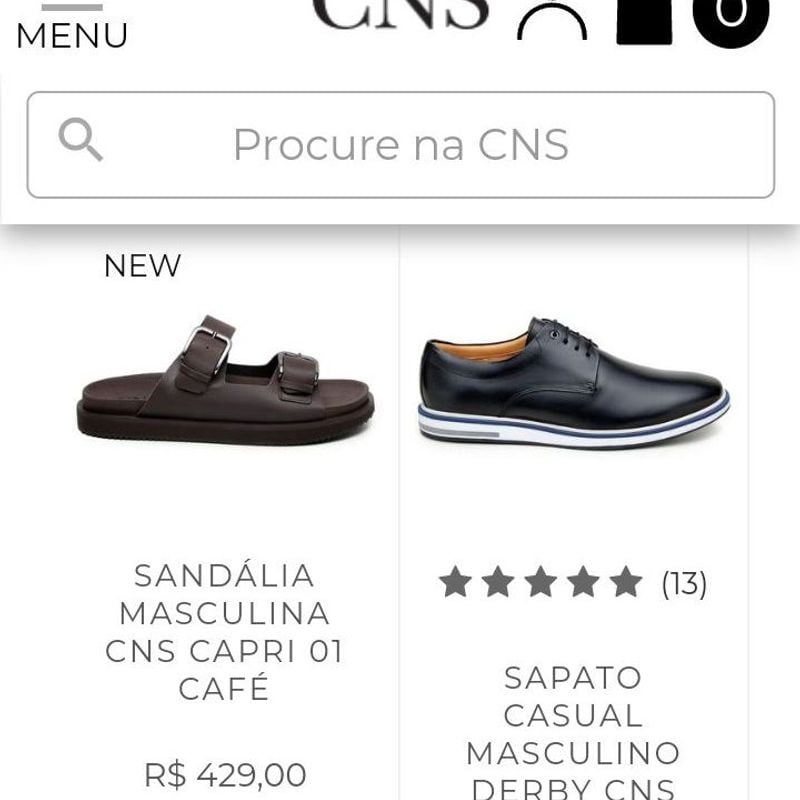
Task: Open the MENU drawer
Action: pyautogui.click(x=72, y=28)
